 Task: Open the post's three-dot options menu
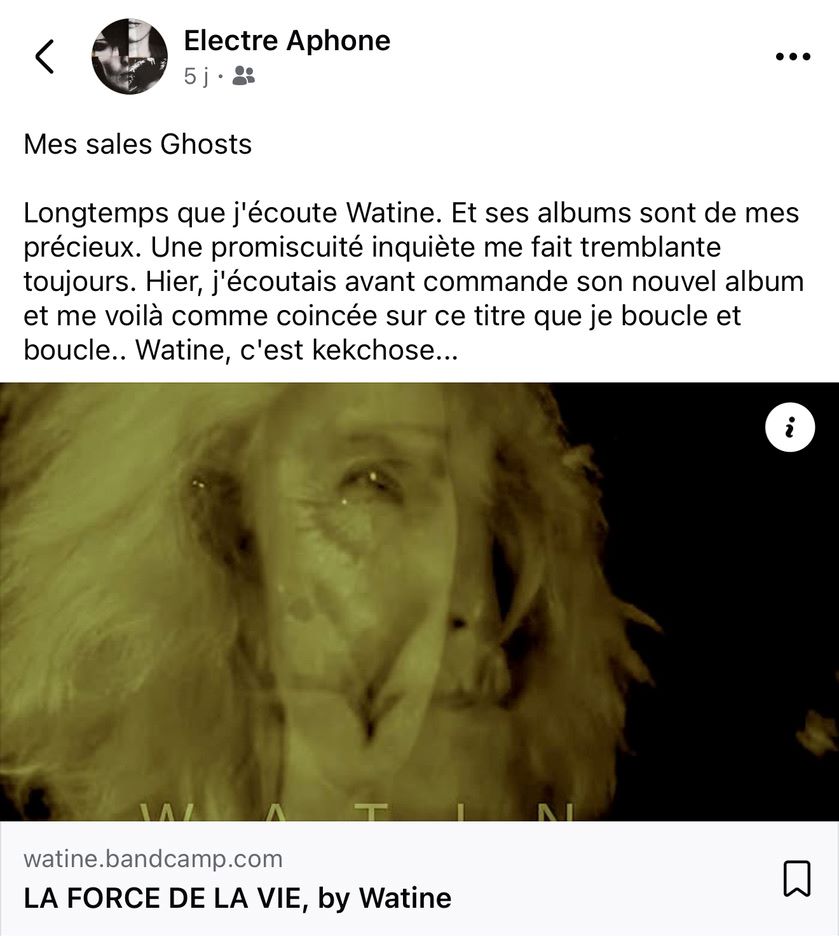pyautogui.click(x=792, y=57)
